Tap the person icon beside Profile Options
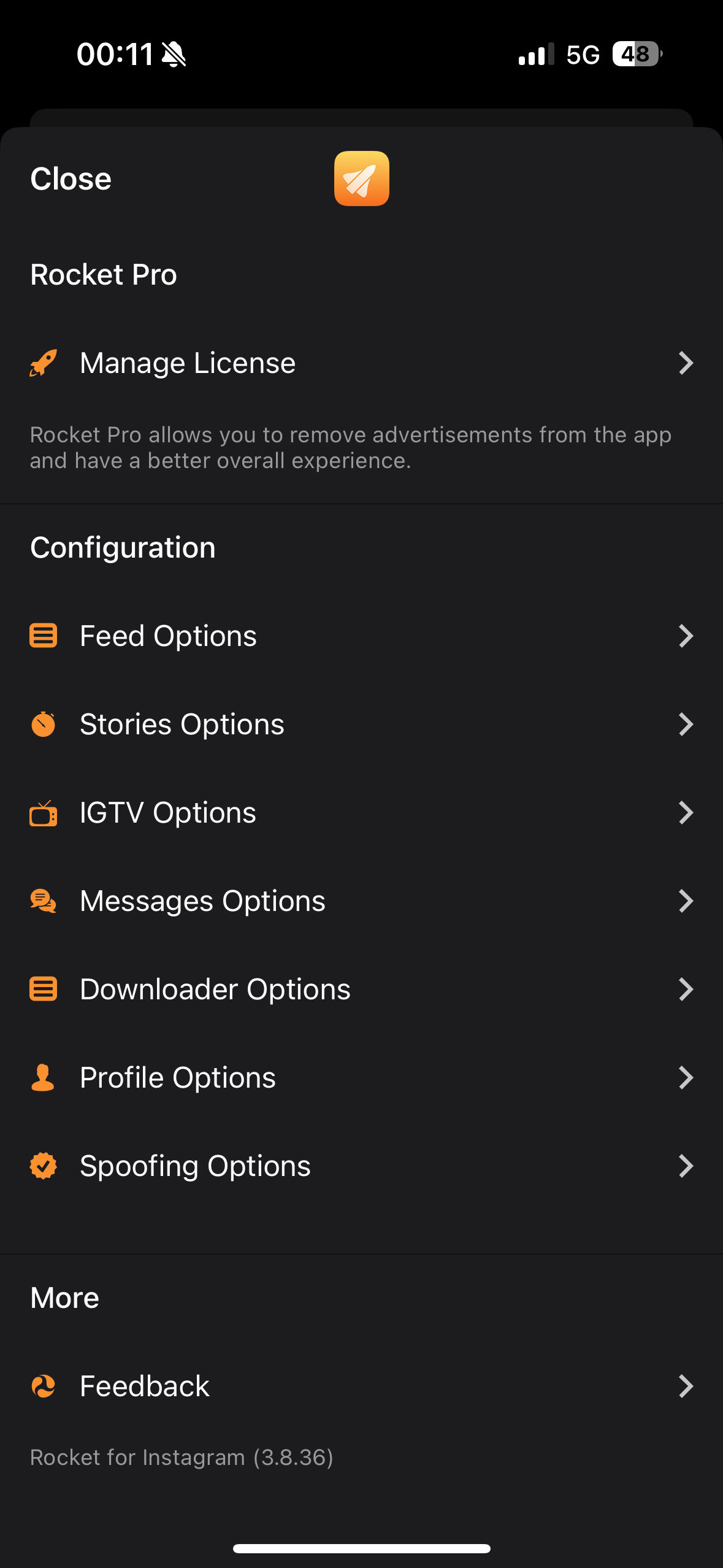This screenshot has width=723, height=1568. (43, 1077)
